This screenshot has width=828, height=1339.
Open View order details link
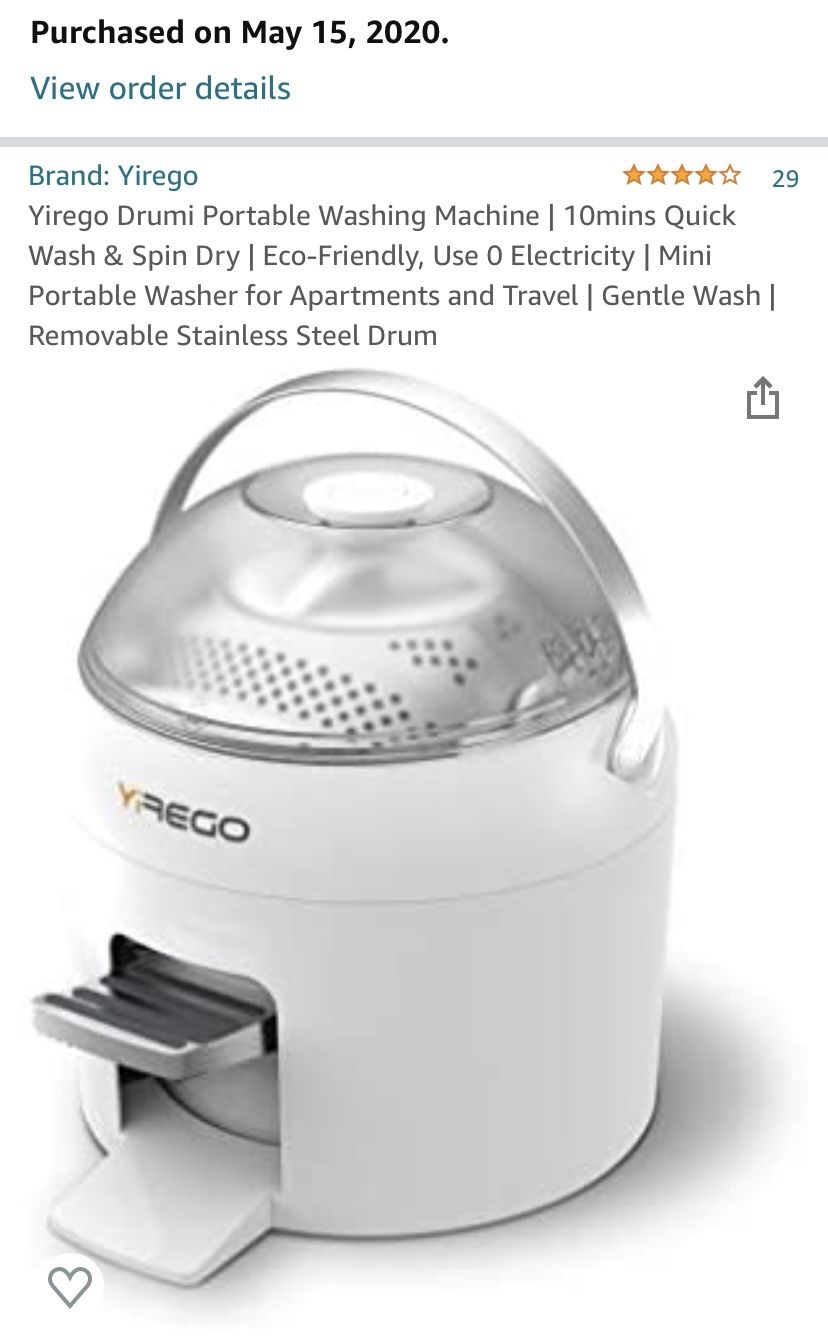[x=160, y=88]
